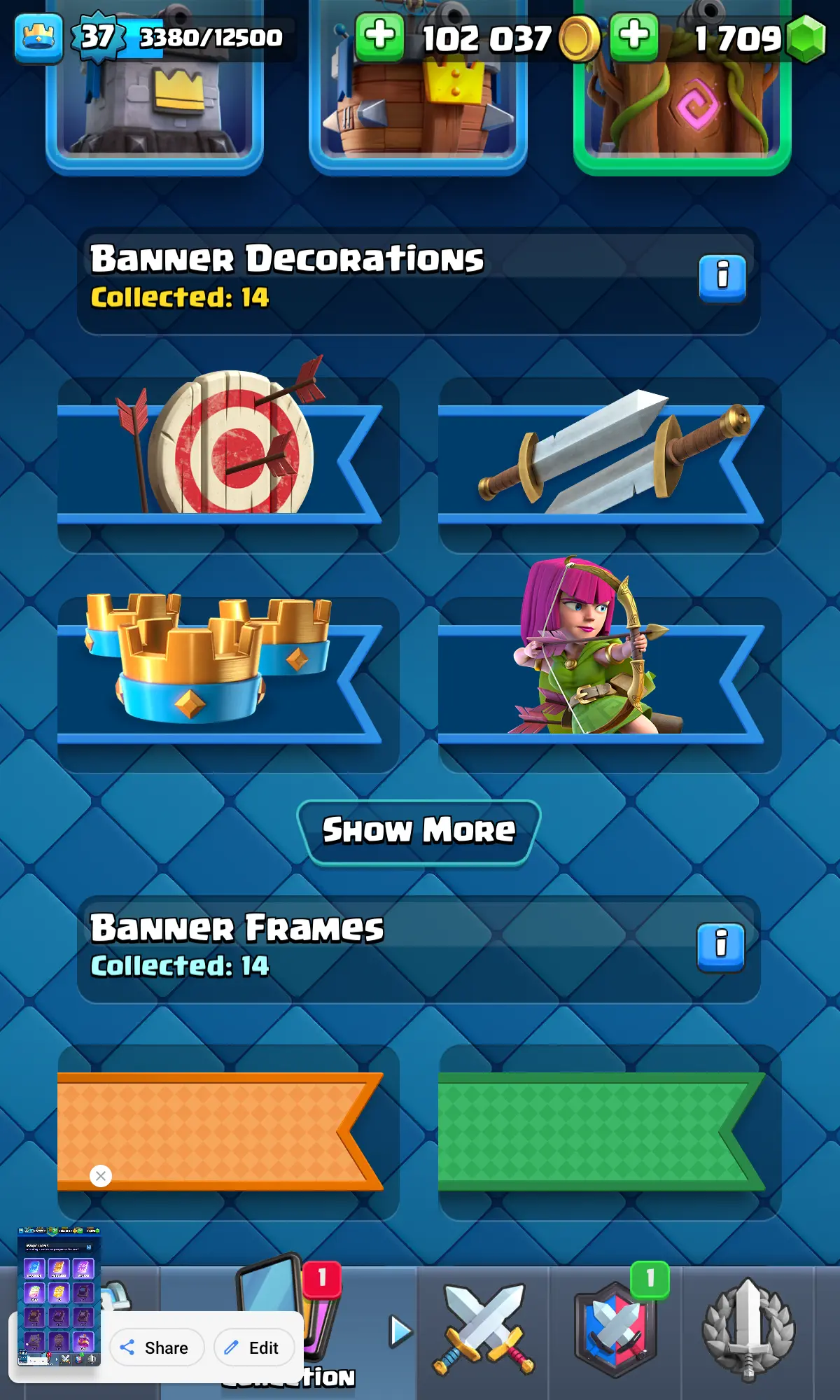Select the golden crowns decoration
The height and width of the screenshot is (1400, 840).
coord(228,682)
